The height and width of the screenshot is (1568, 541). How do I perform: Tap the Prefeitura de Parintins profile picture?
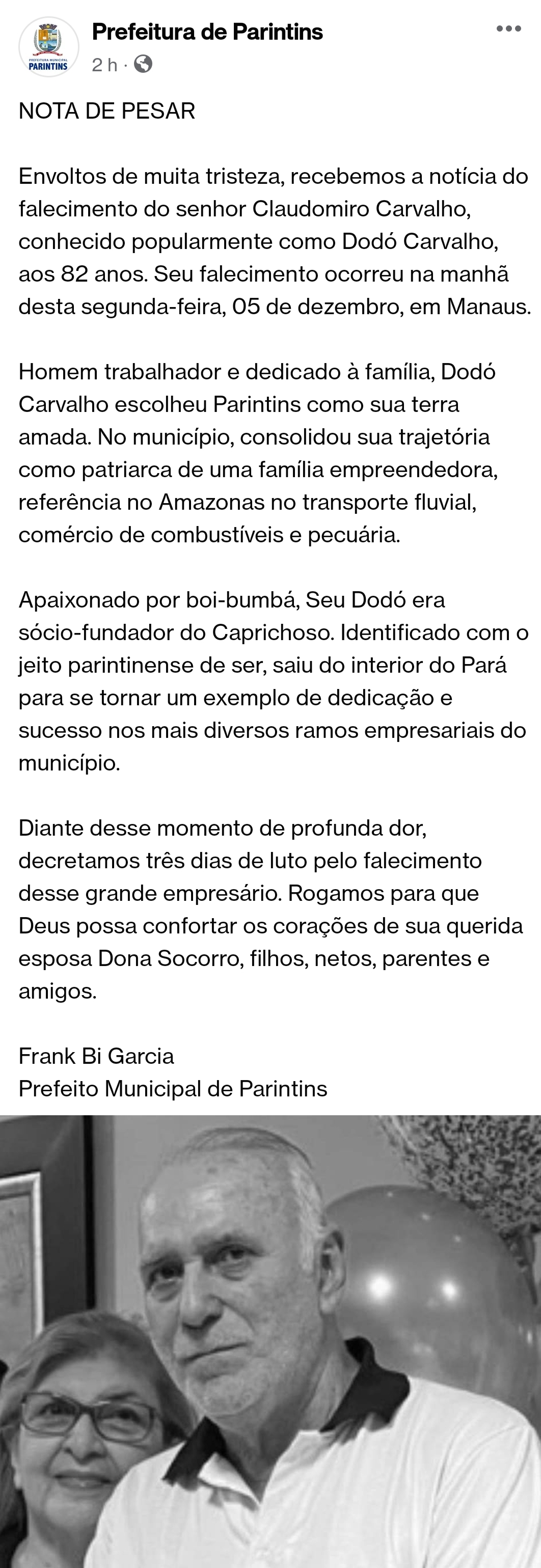coord(49,47)
